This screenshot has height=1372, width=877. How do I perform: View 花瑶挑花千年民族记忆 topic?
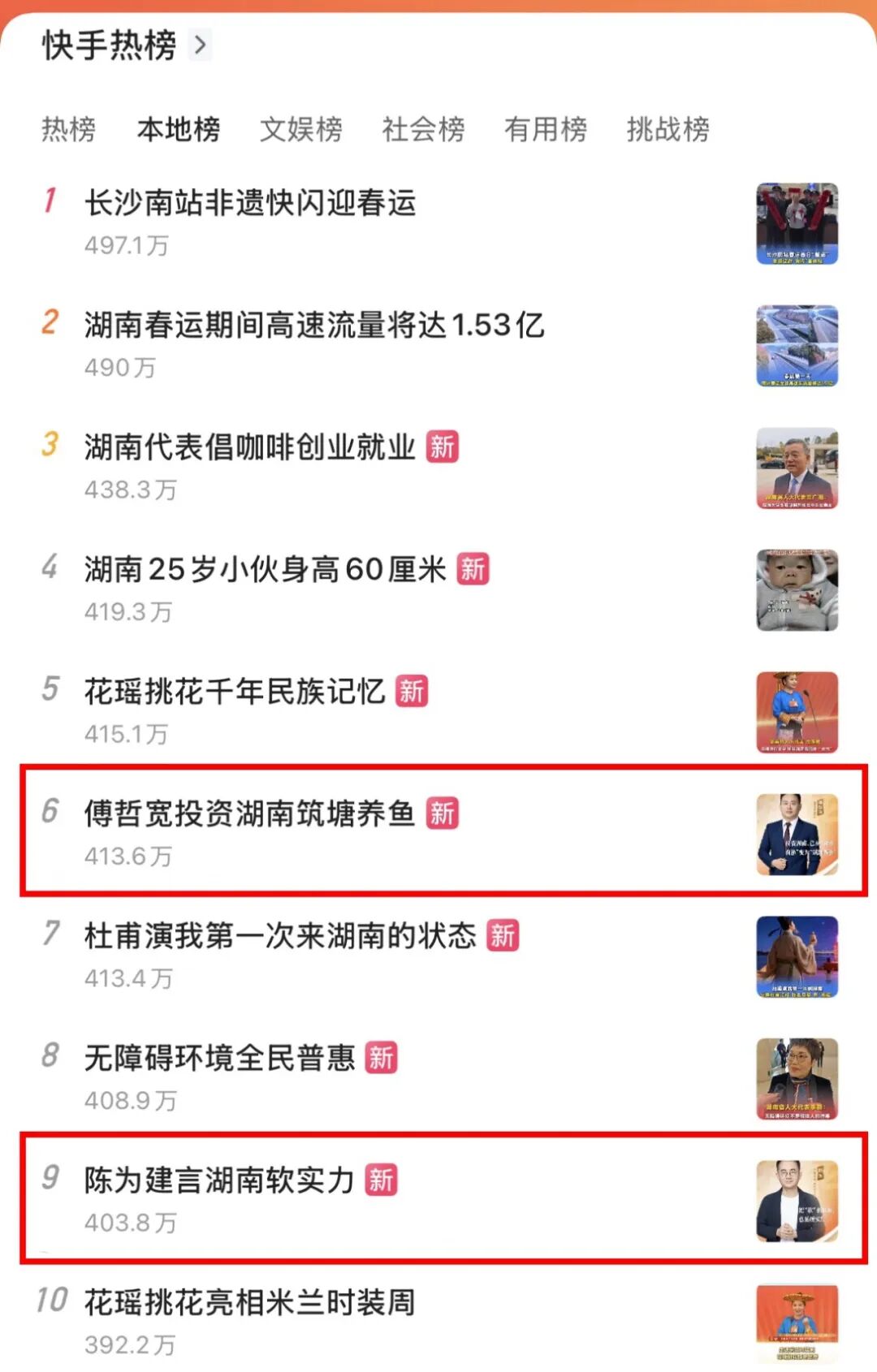coord(235,692)
